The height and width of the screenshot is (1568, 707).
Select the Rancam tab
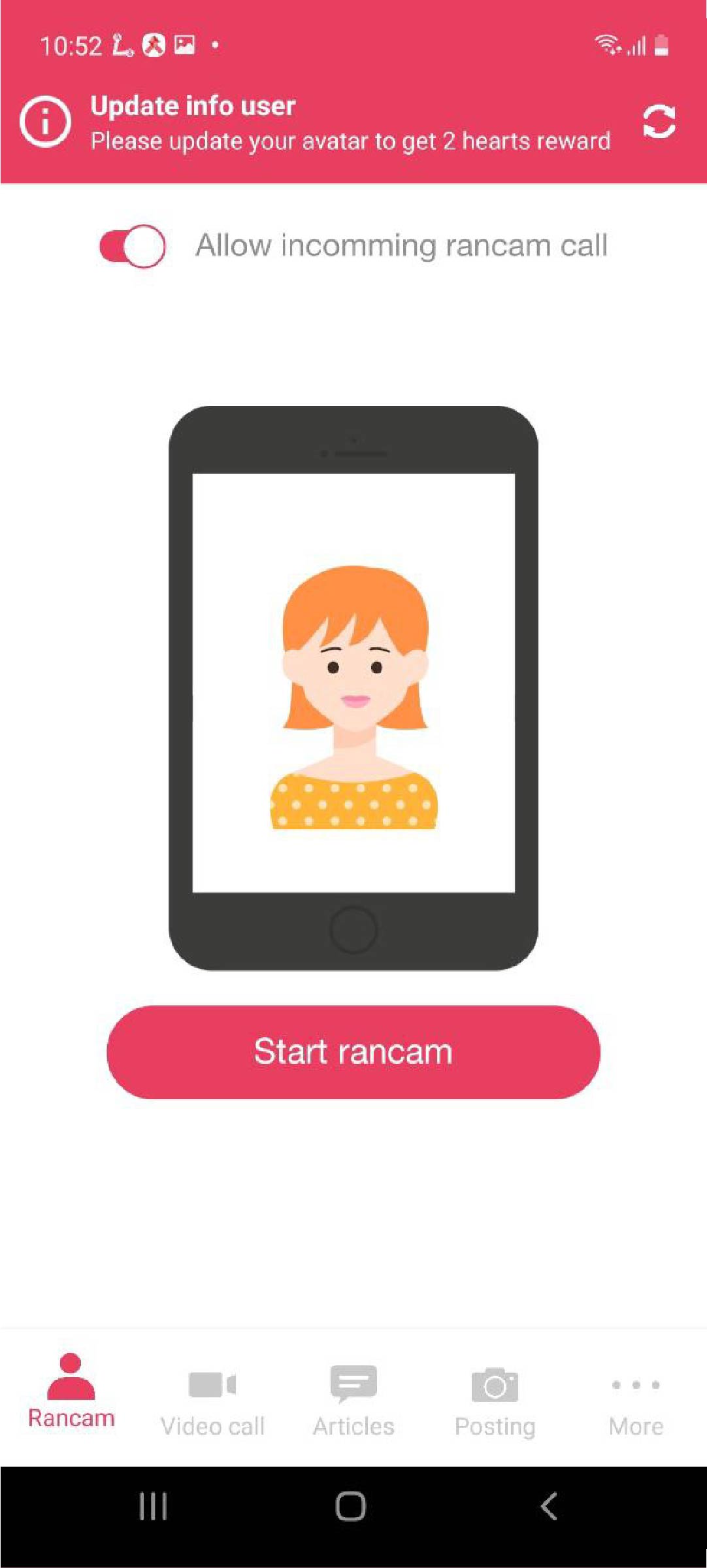click(x=71, y=1393)
